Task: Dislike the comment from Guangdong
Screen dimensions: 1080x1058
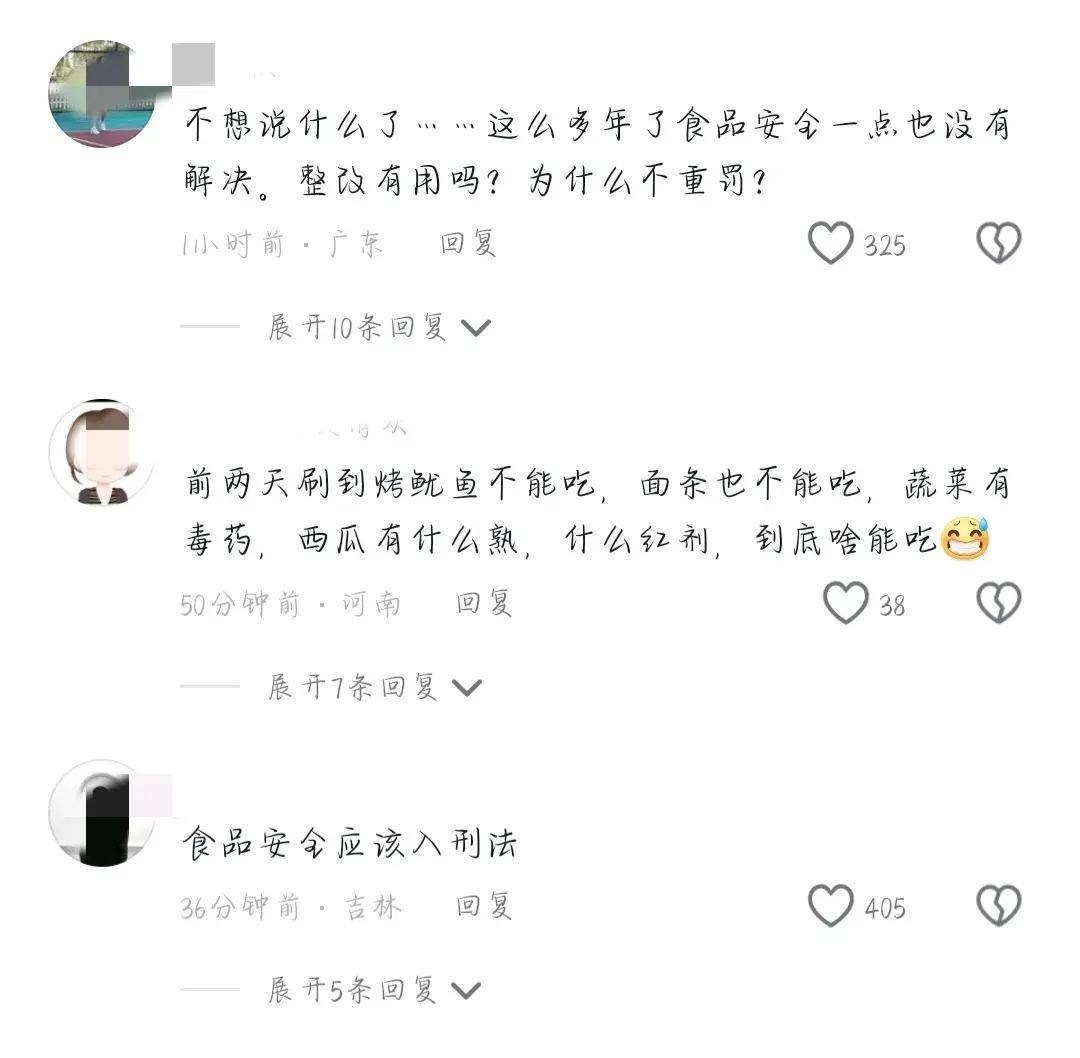Action: [998, 244]
